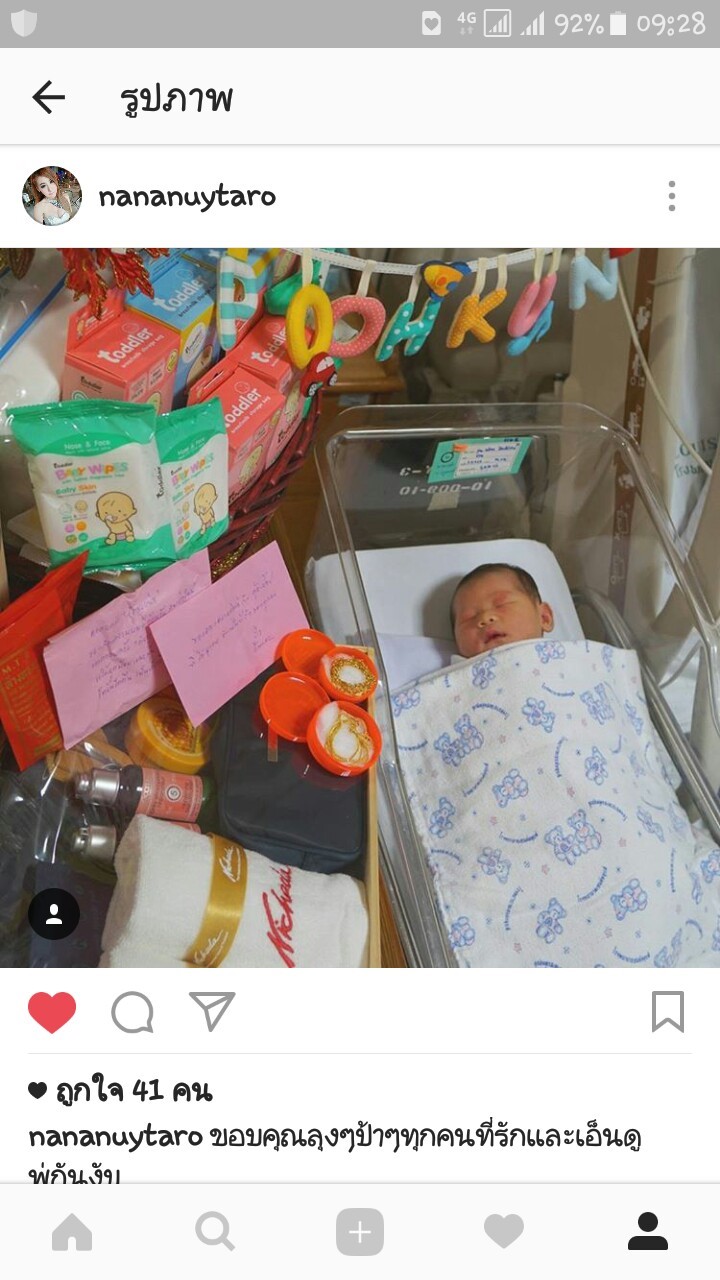
Task: Unlike the post with the red heart
Action: pos(52,1012)
